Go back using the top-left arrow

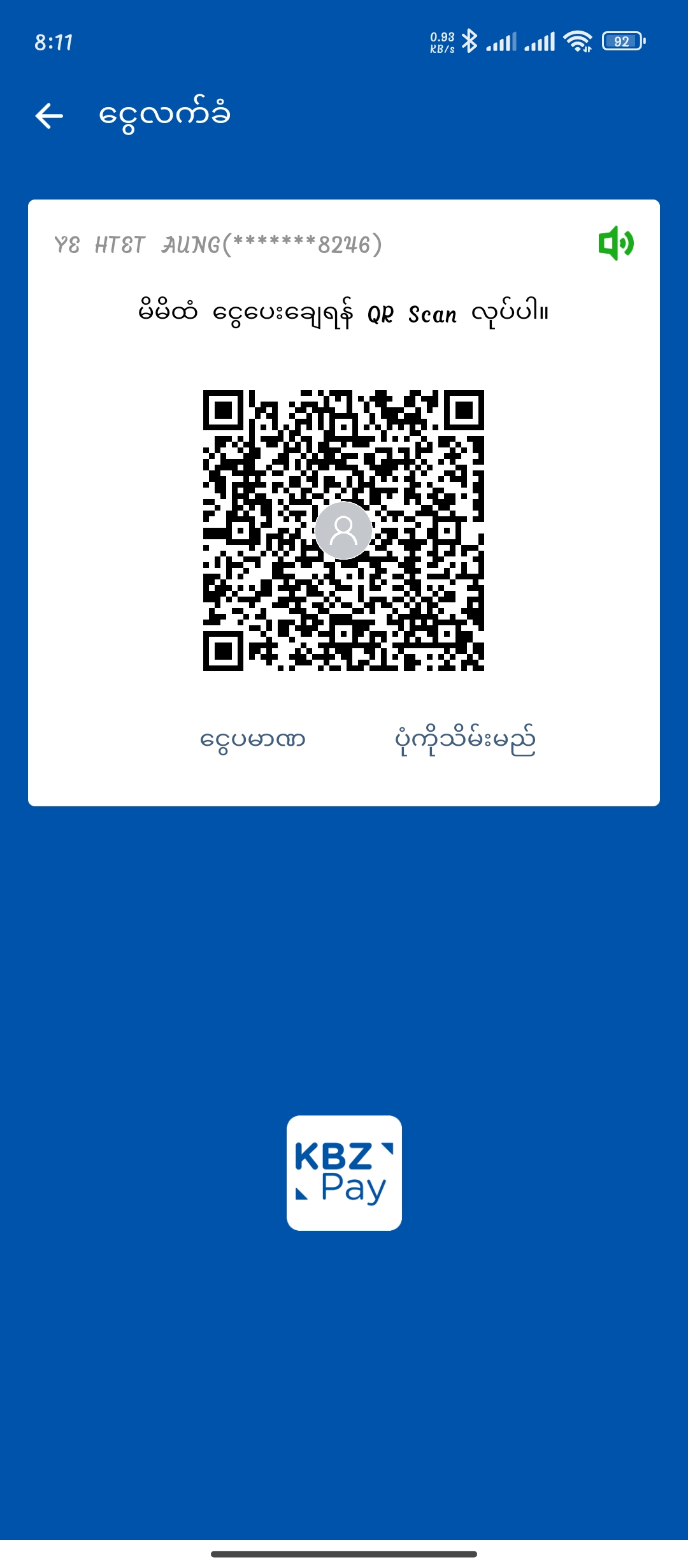point(49,116)
